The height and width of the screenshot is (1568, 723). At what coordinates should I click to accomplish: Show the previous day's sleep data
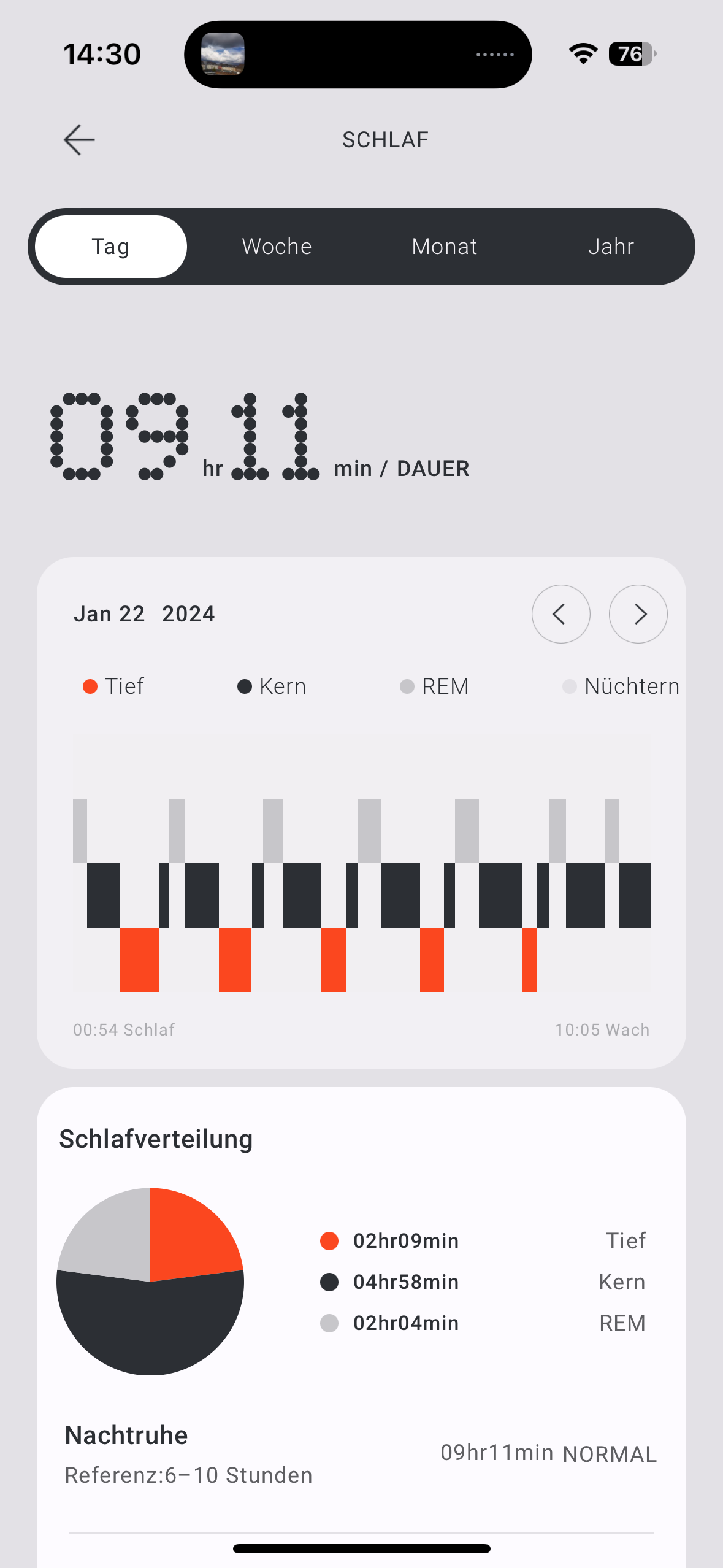pyautogui.click(x=560, y=614)
